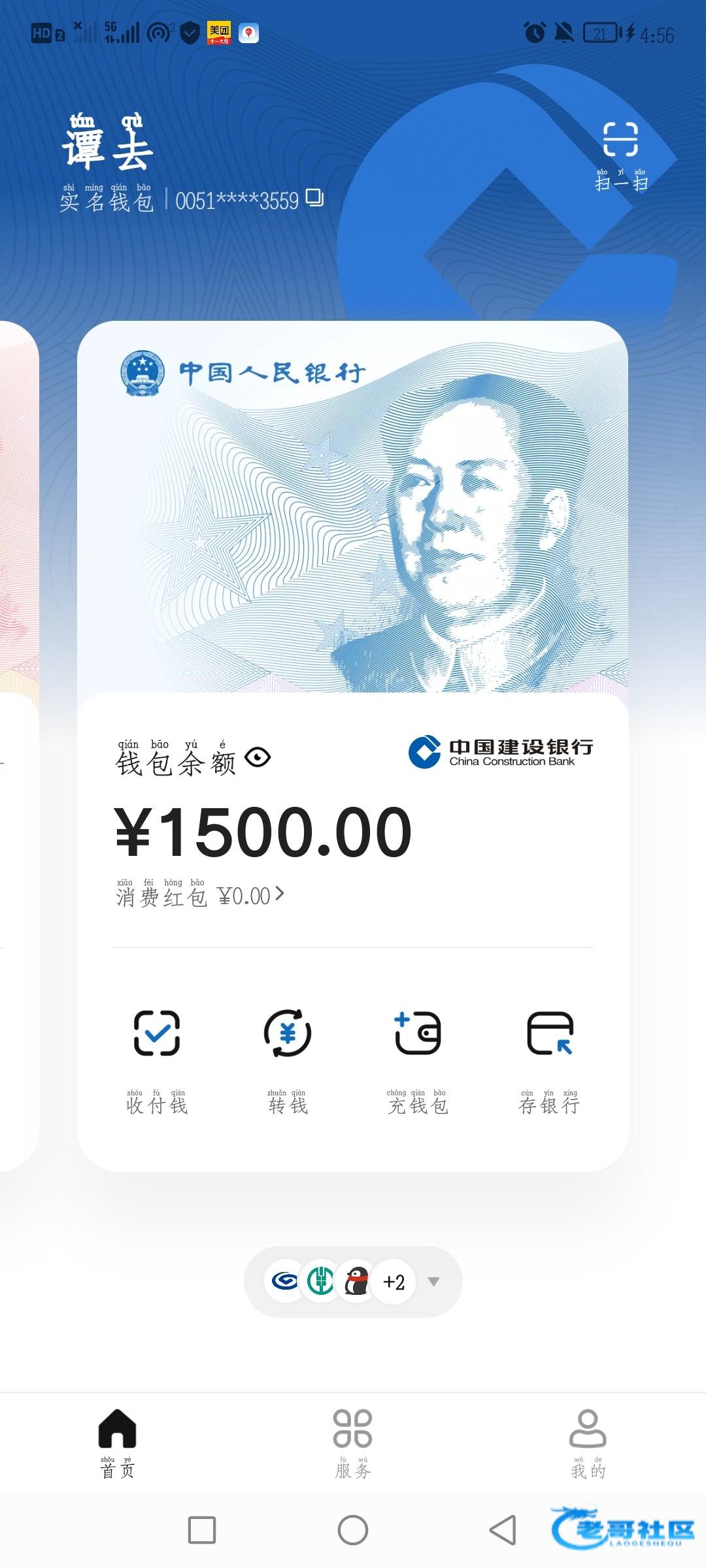This screenshot has width=706, height=1568.
Task: Open the scan (扫一扫) QR scanner
Action: [620, 154]
